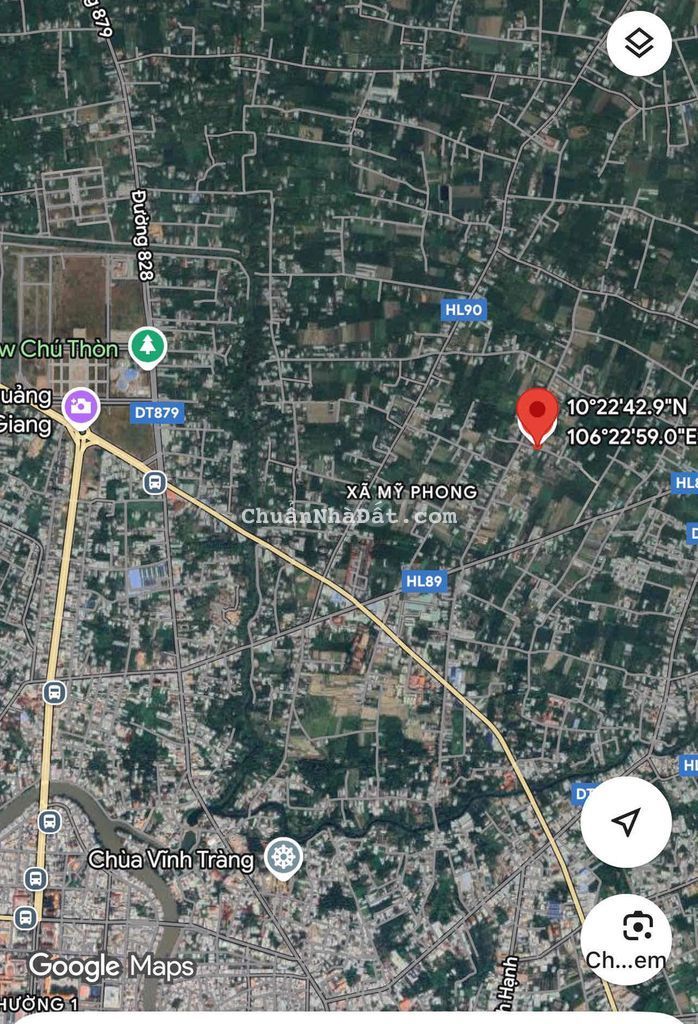The width and height of the screenshot is (698, 1024).
Task: Open the Chú Thòn park marker
Action: click(148, 346)
